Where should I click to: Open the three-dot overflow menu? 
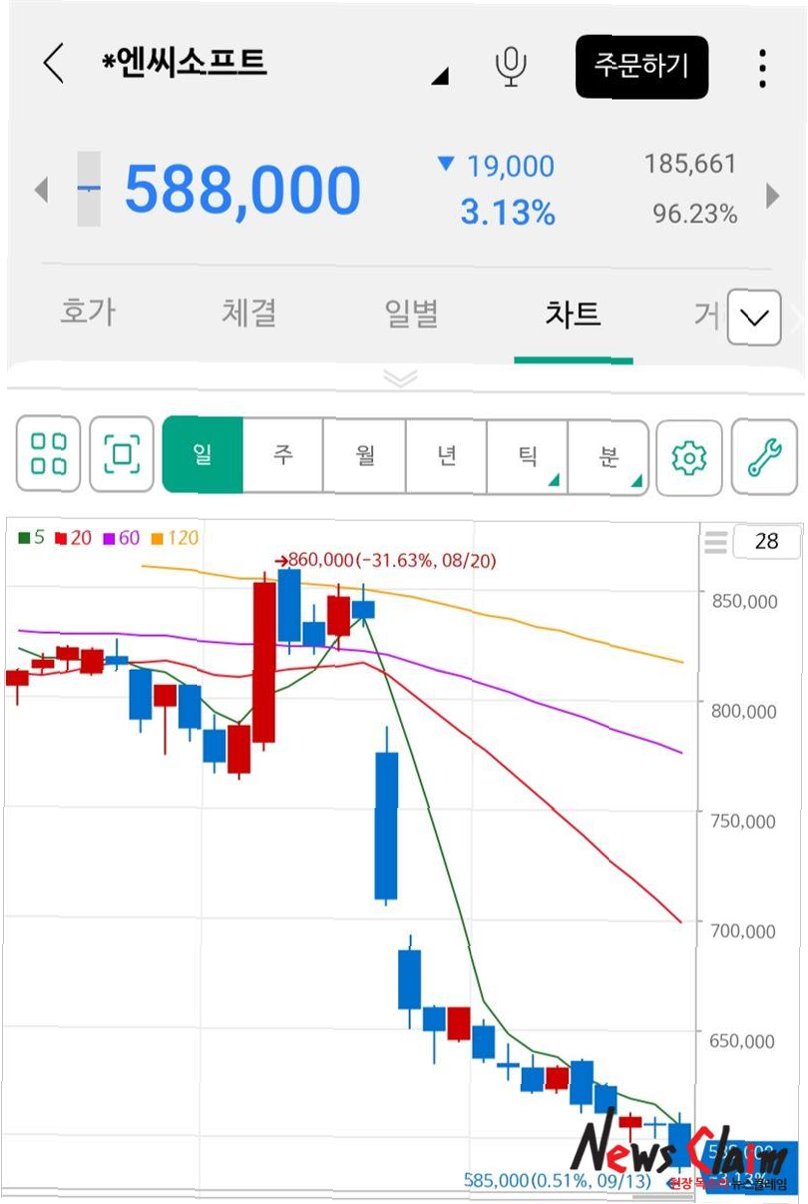762,68
